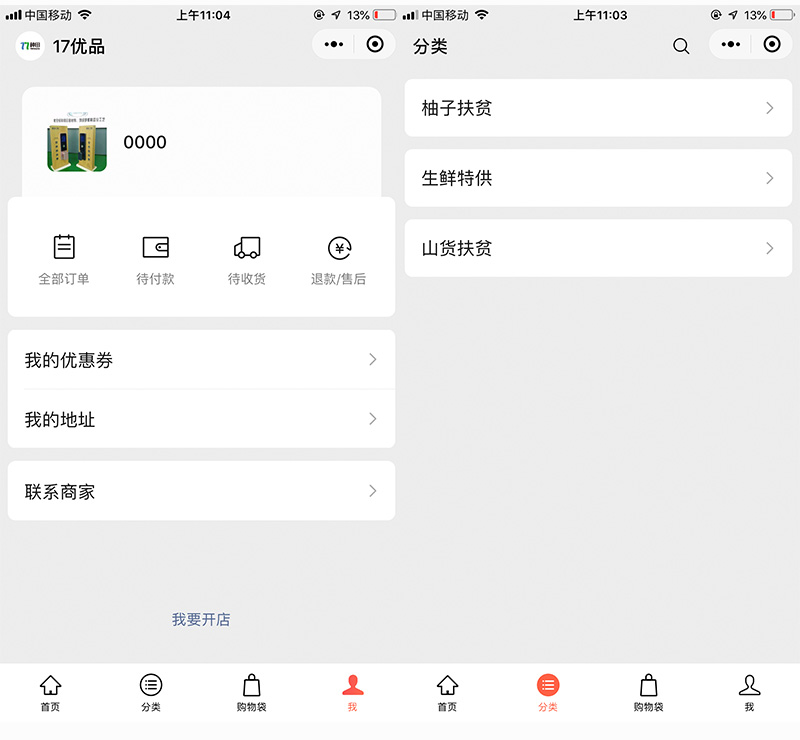Screen dimensions: 800x740
Task: Tap the search icon on 分类 page
Action: [x=681, y=46]
